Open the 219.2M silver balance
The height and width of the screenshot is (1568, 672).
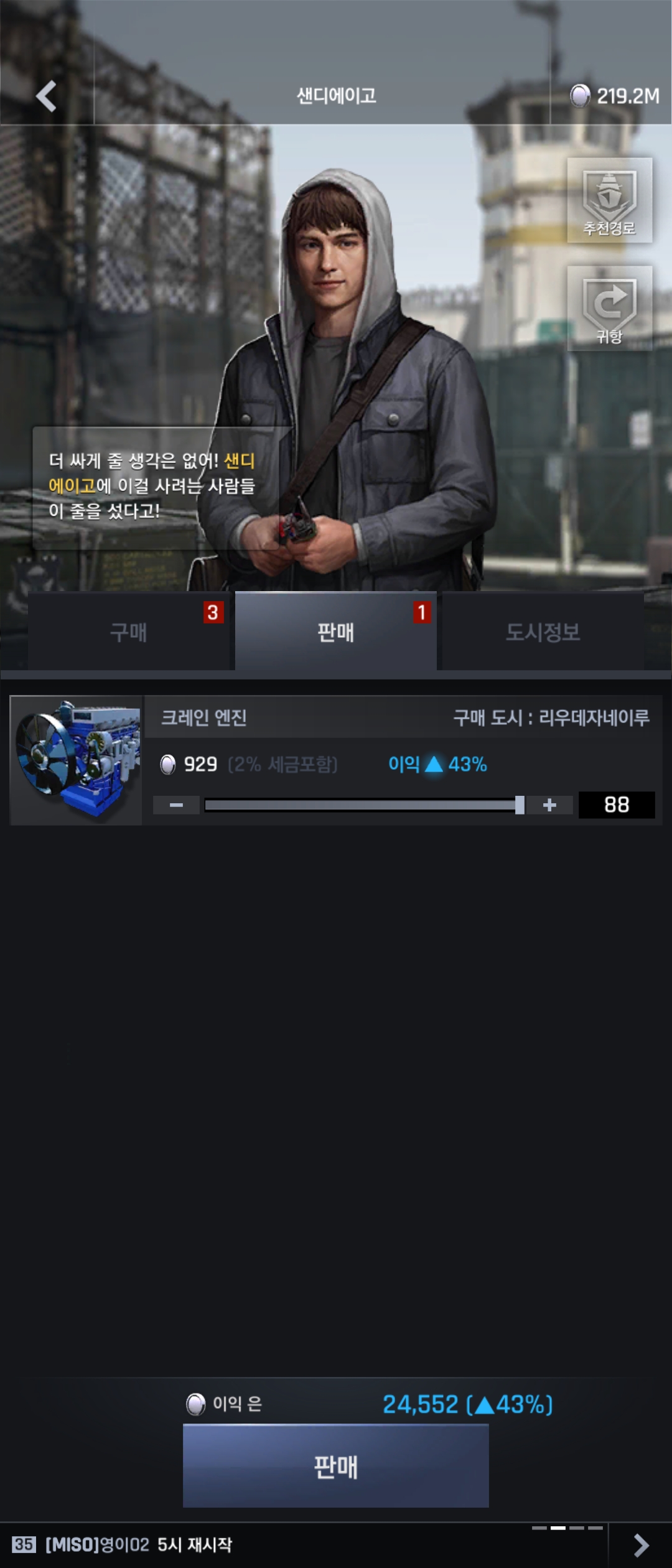[x=615, y=96]
